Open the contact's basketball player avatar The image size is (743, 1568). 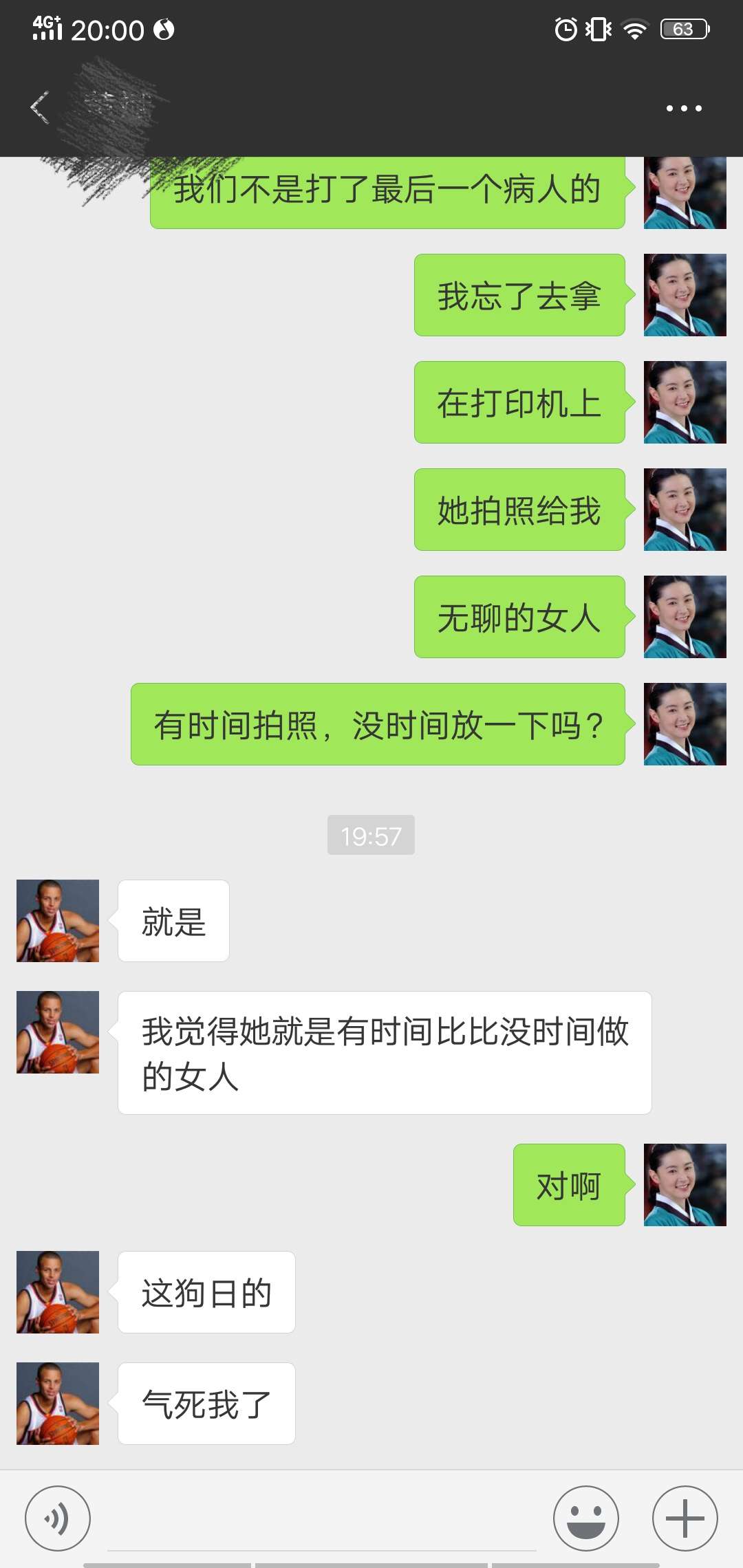pyautogui.click(x=57, y=920)
